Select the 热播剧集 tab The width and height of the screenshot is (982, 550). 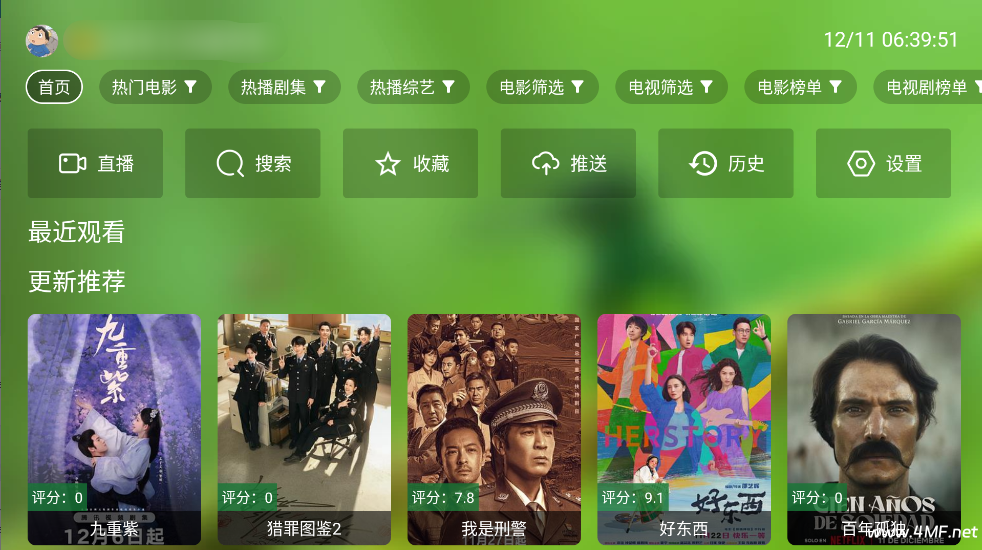tap(284, 88)
